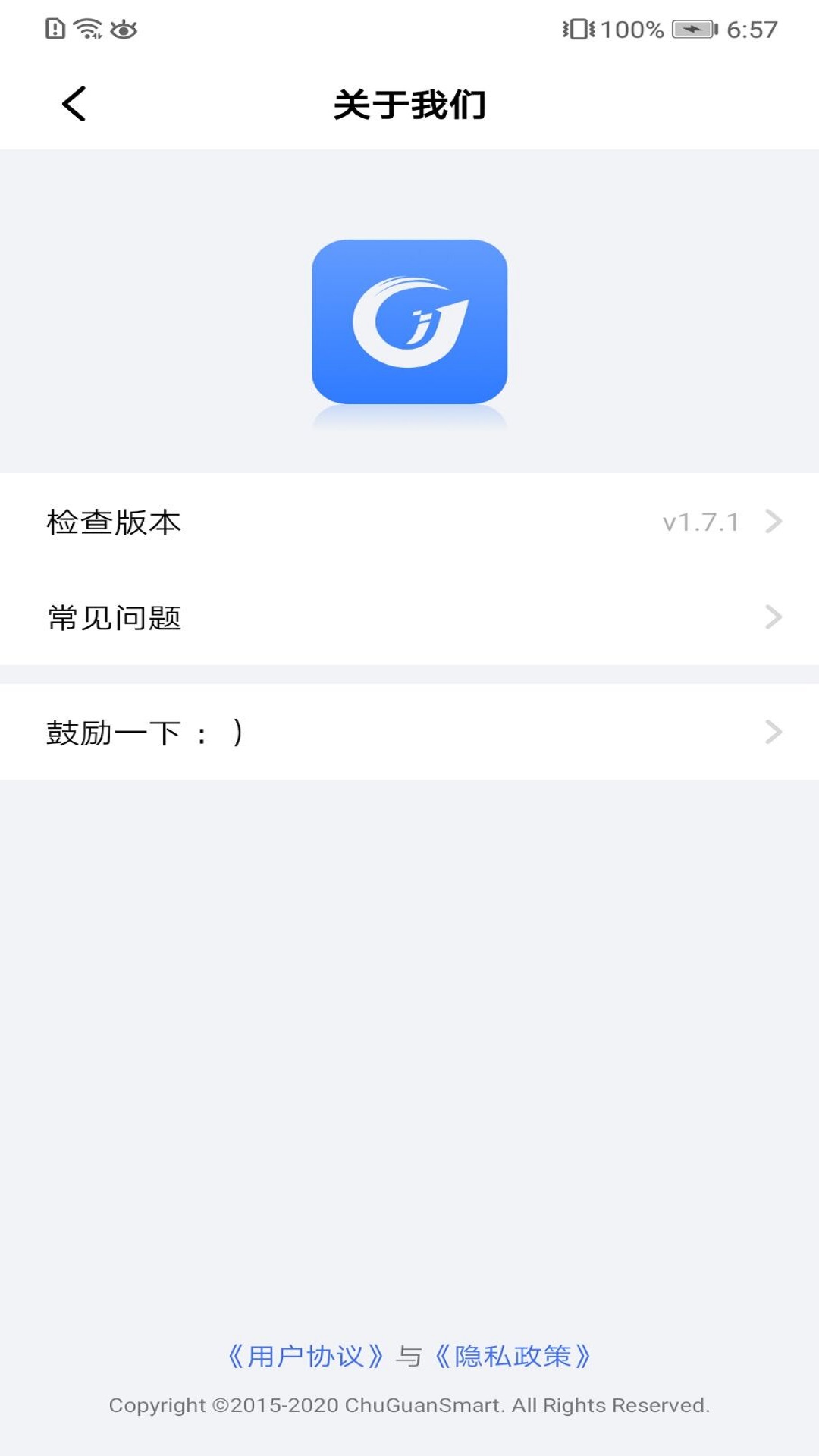Tap the chevron beside 鼓励一下

(x=773, y=733)
